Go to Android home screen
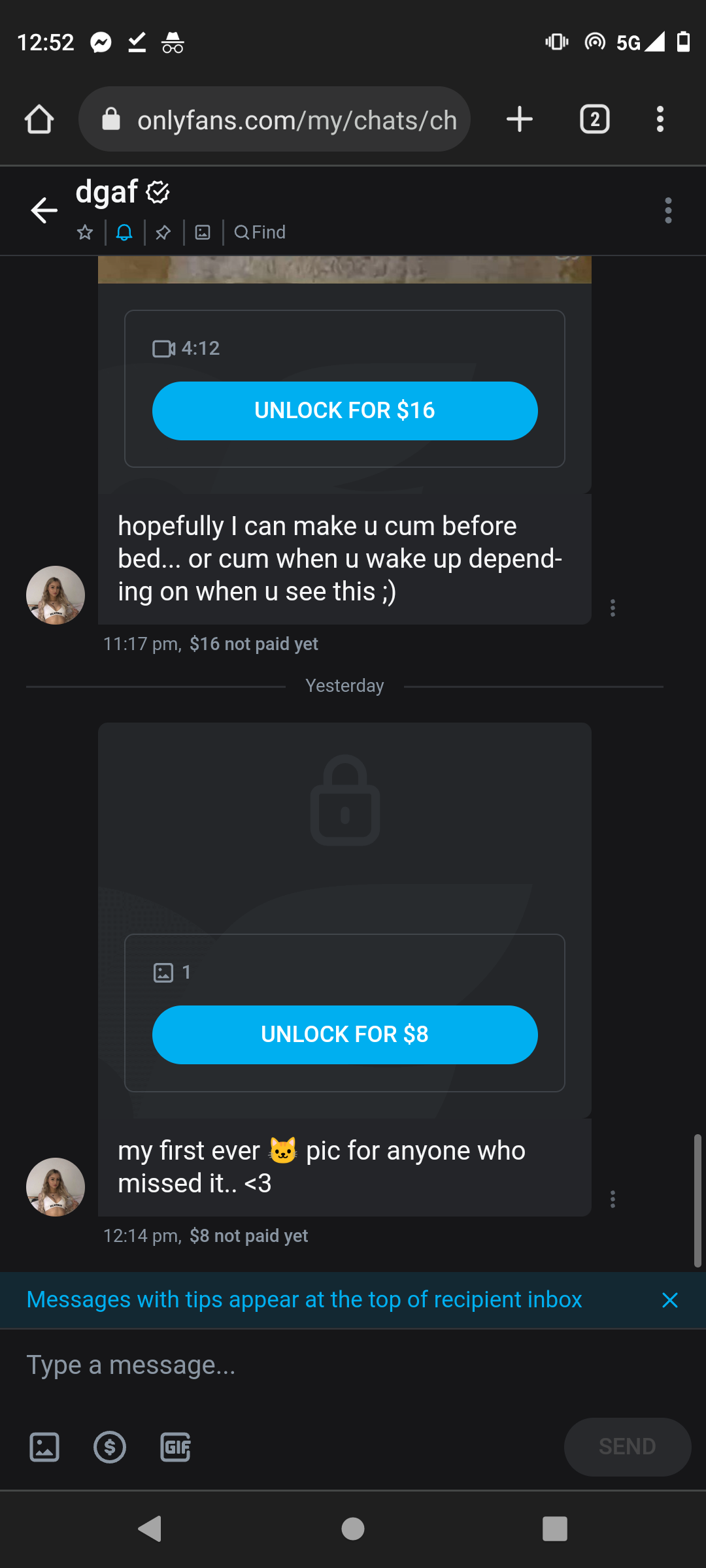This screenshot has width=706, height=1568. click(353, 1529)
